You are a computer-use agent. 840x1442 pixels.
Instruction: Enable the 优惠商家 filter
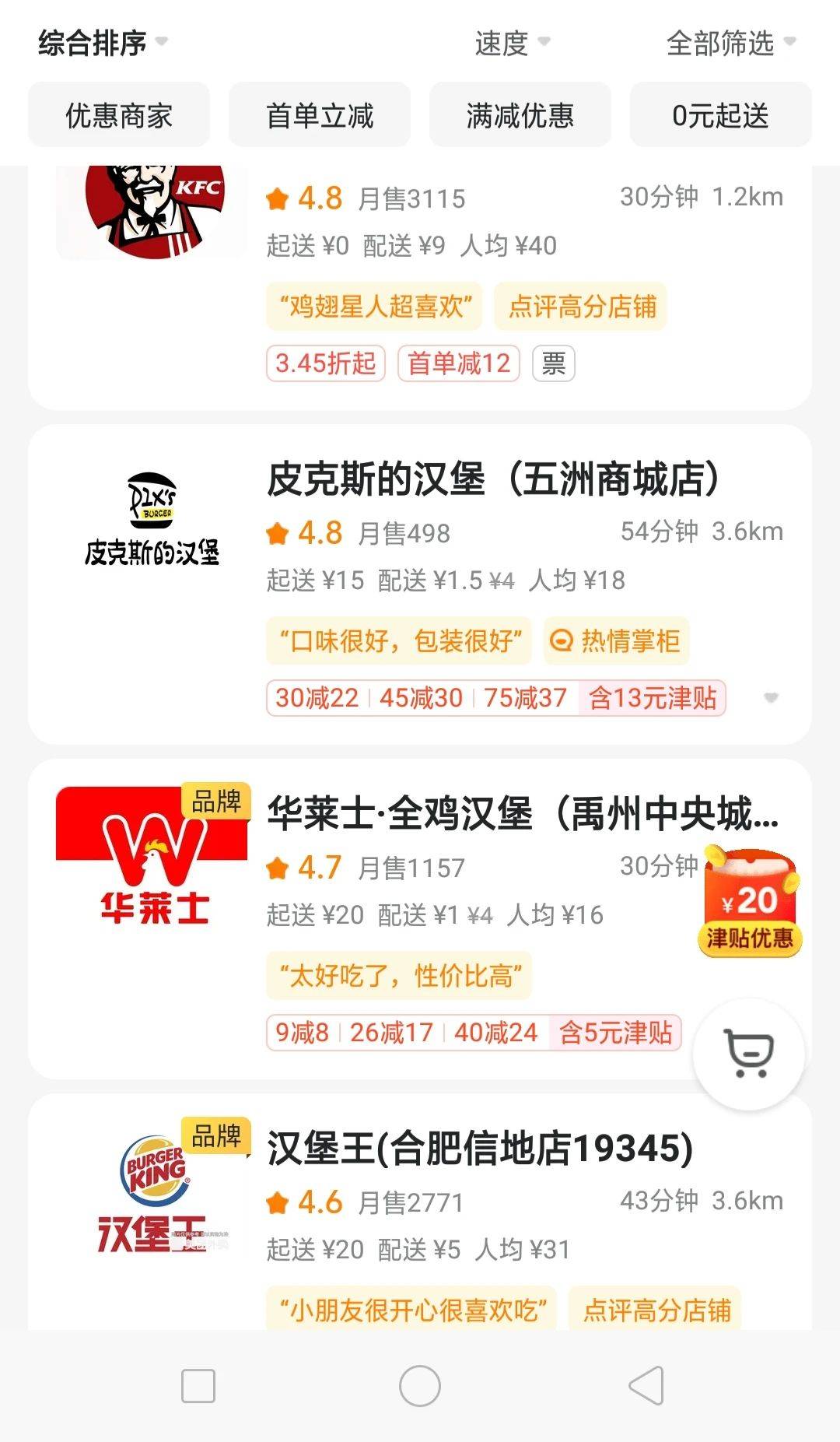point(117,114)
